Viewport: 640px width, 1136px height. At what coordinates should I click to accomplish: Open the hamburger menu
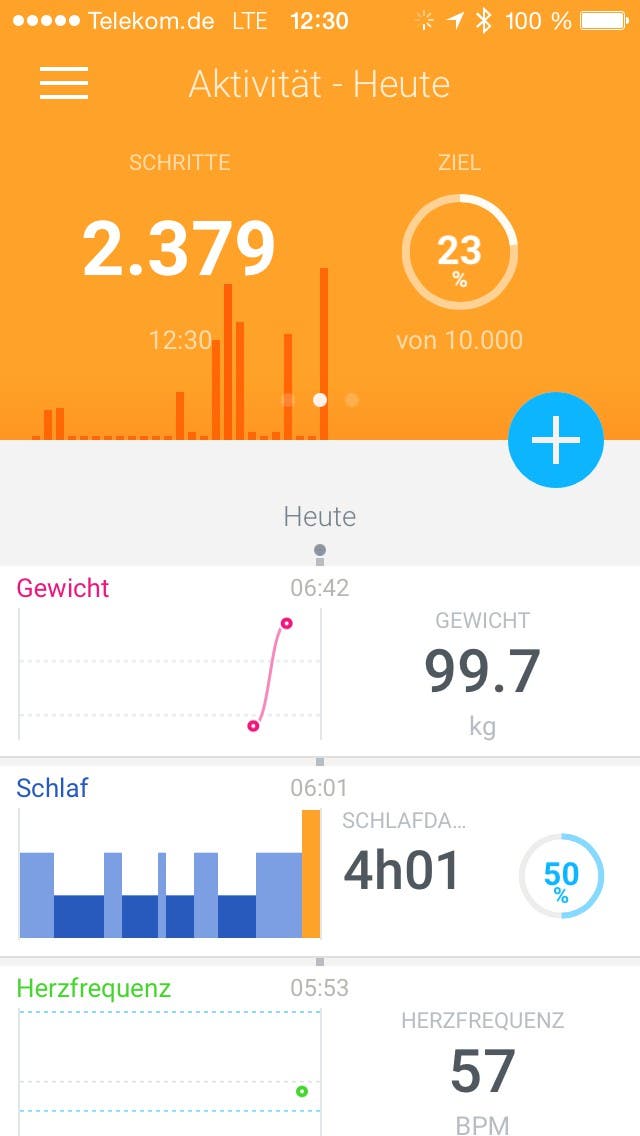coord(64,83)
